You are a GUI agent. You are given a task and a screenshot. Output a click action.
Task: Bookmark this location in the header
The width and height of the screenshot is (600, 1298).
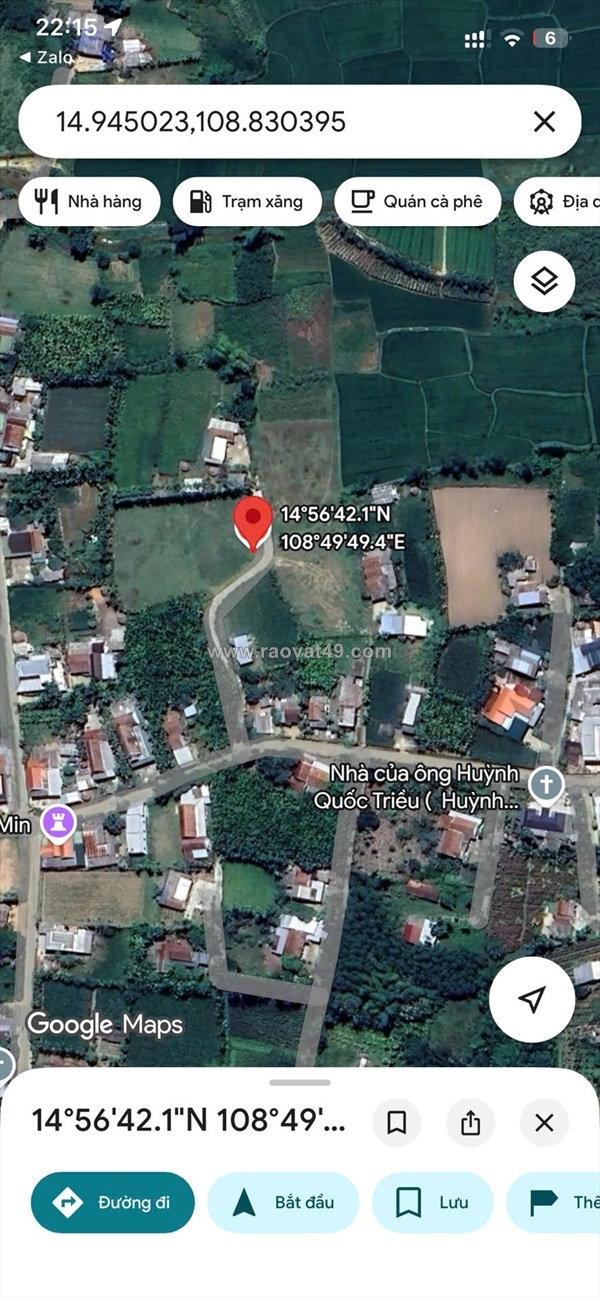click(x=397, y=1122)
